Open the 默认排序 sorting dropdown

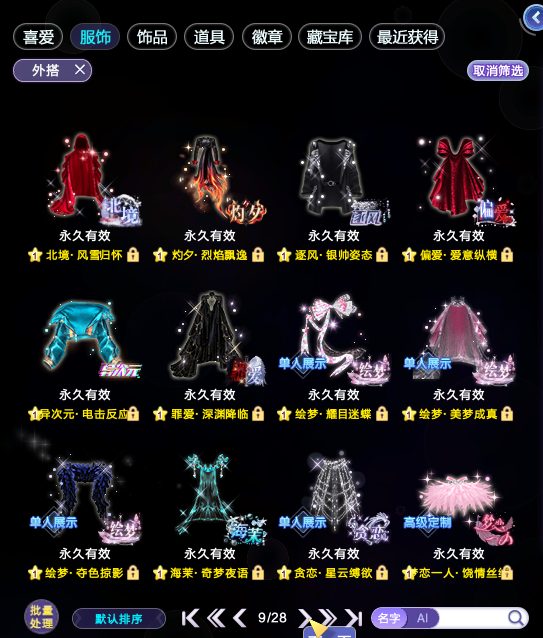119,619
